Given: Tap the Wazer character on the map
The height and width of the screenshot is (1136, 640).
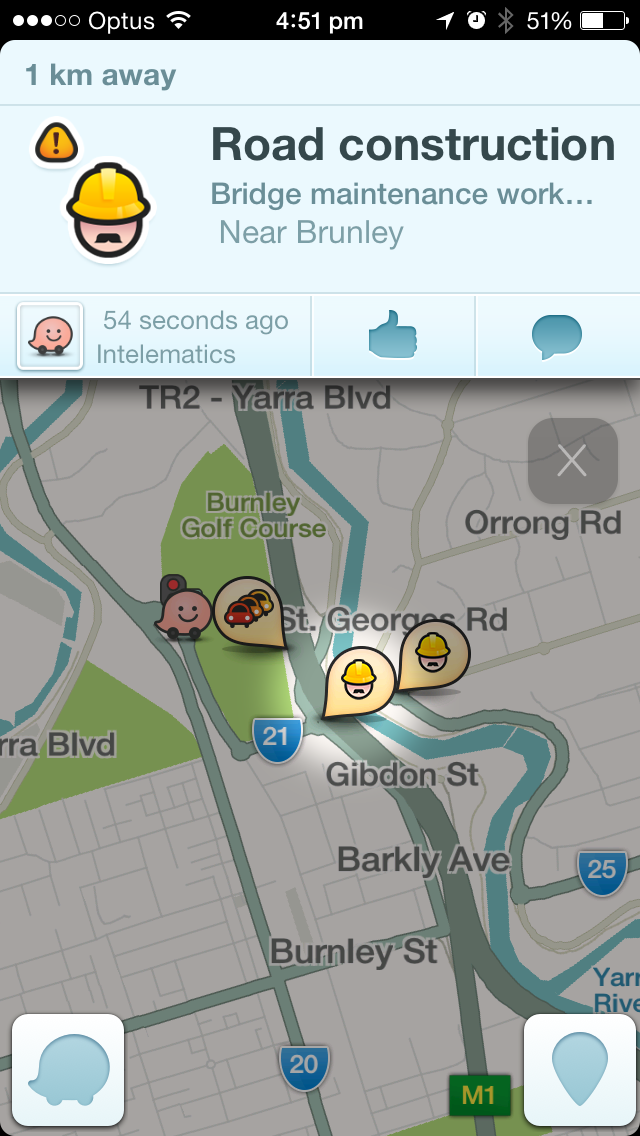Looking at the screenshot, I should point(183,609).
